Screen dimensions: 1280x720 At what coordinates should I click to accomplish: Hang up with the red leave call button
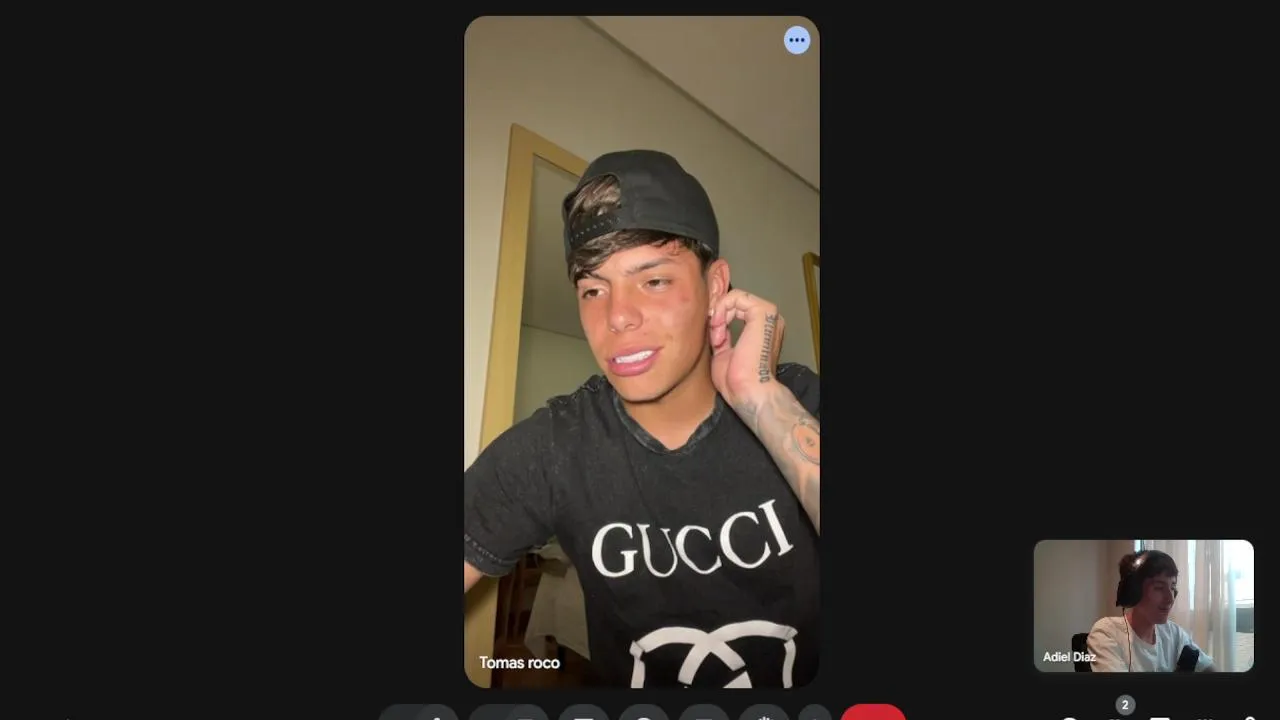point(873,713)
